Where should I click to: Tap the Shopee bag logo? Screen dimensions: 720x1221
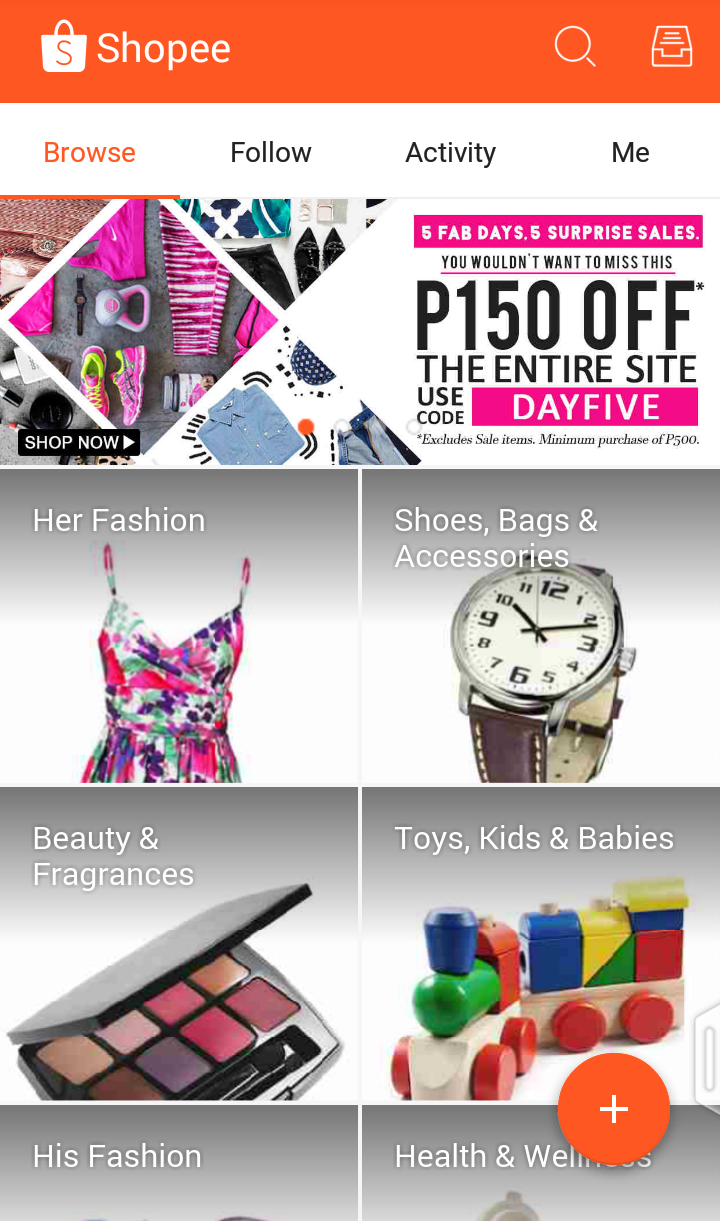point(62,47)
